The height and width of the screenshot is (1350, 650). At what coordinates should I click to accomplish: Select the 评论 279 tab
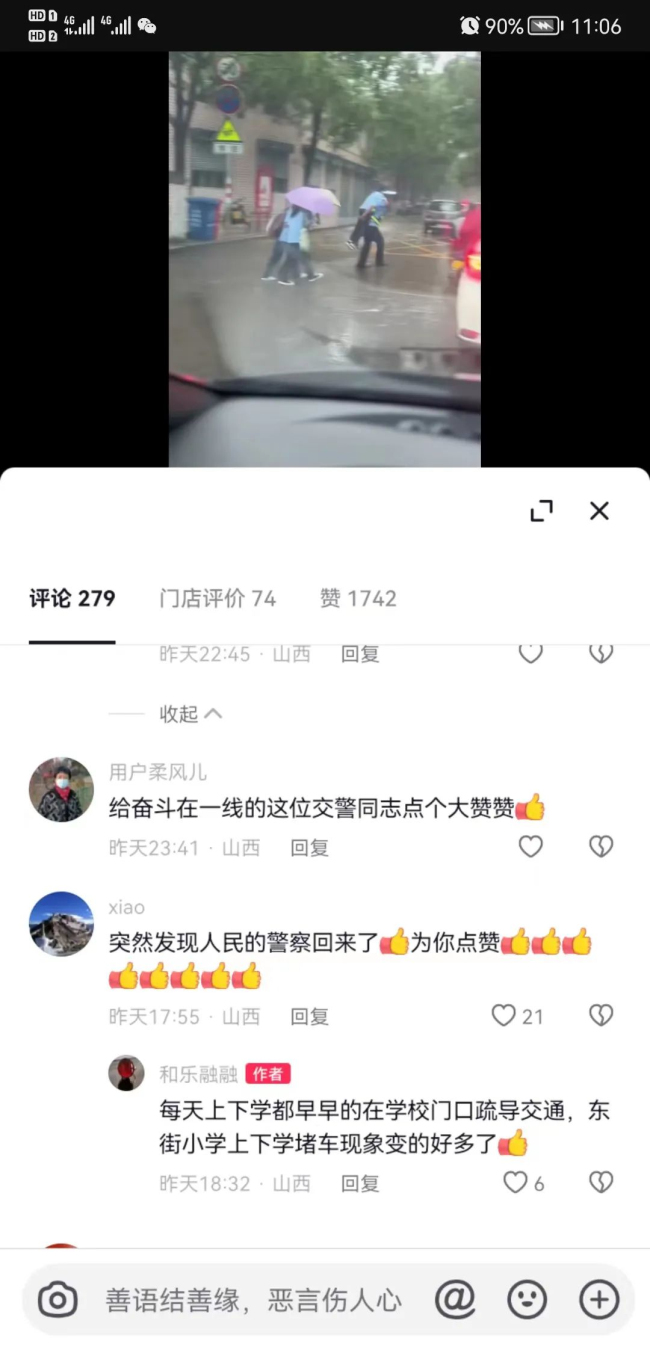pyautogui.click(x=72, y=598)
